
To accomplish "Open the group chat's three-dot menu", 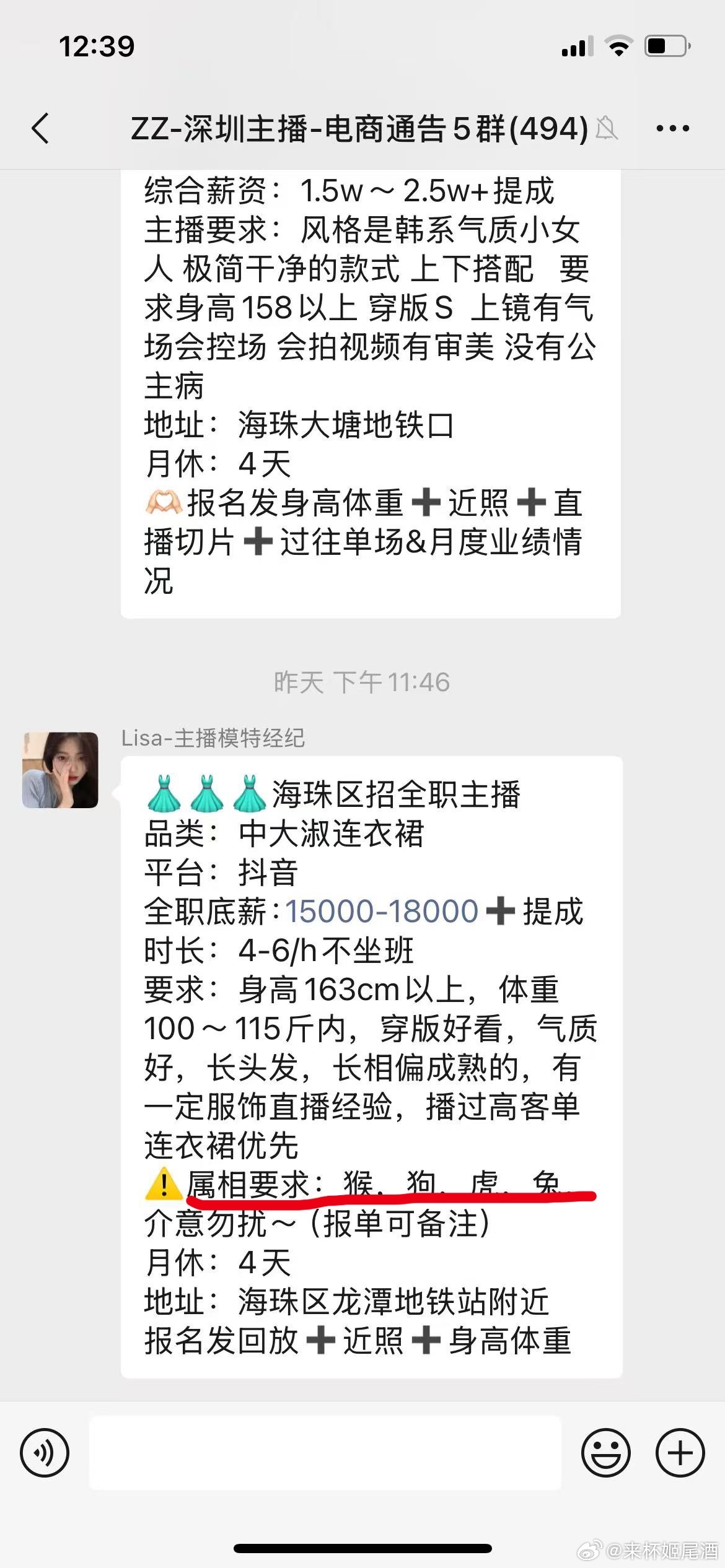I will (672, 129).
